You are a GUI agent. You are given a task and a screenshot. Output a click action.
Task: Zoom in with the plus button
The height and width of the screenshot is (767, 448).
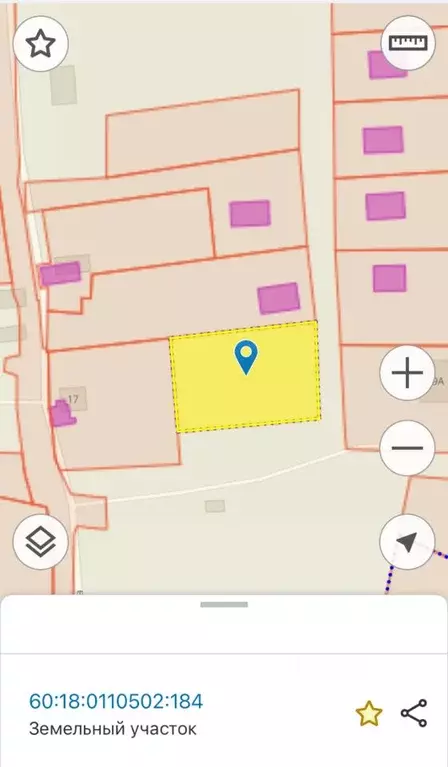point(407,373)
